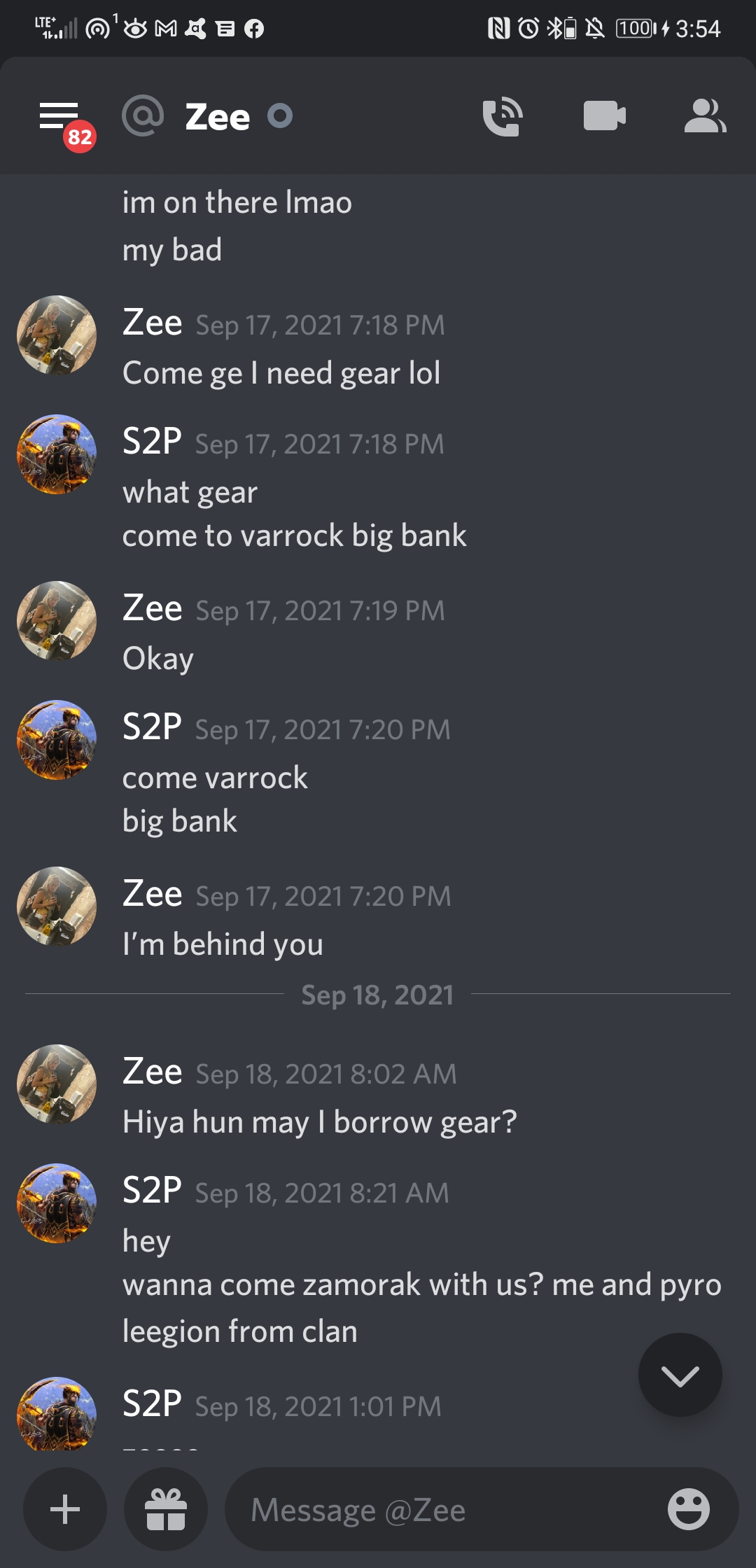Show the members list icon

[705, 116]
